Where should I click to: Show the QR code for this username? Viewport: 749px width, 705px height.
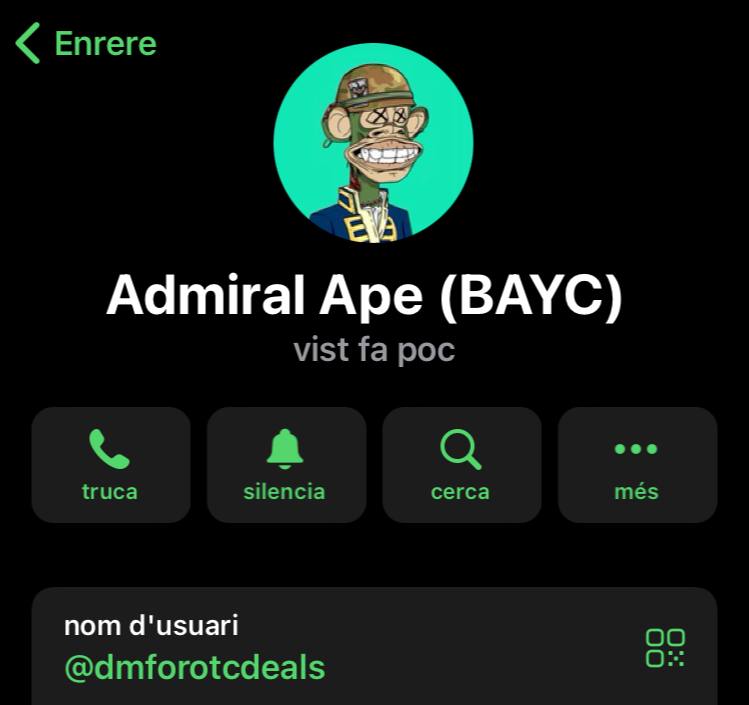click(665, 647)
